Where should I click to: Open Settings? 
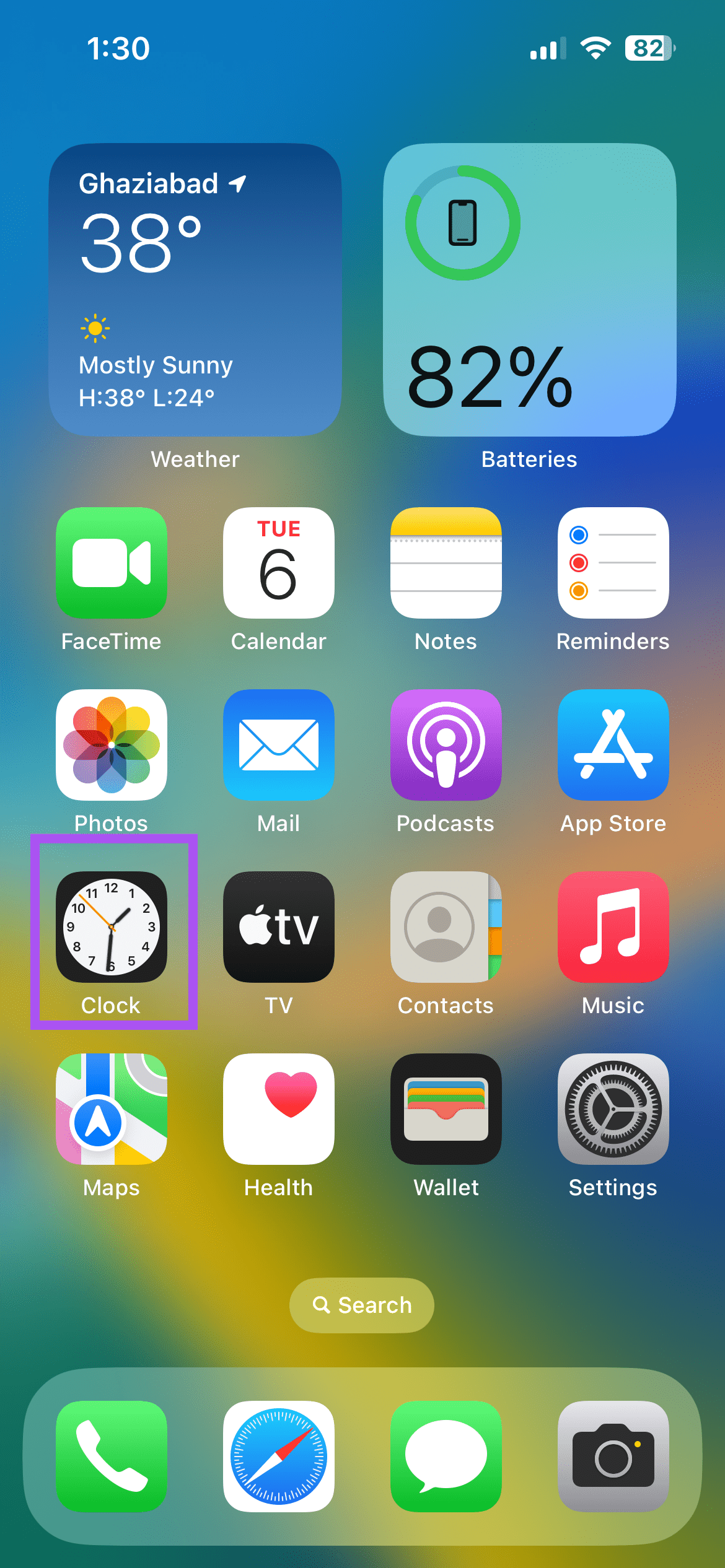click(x=613, y=1109)
